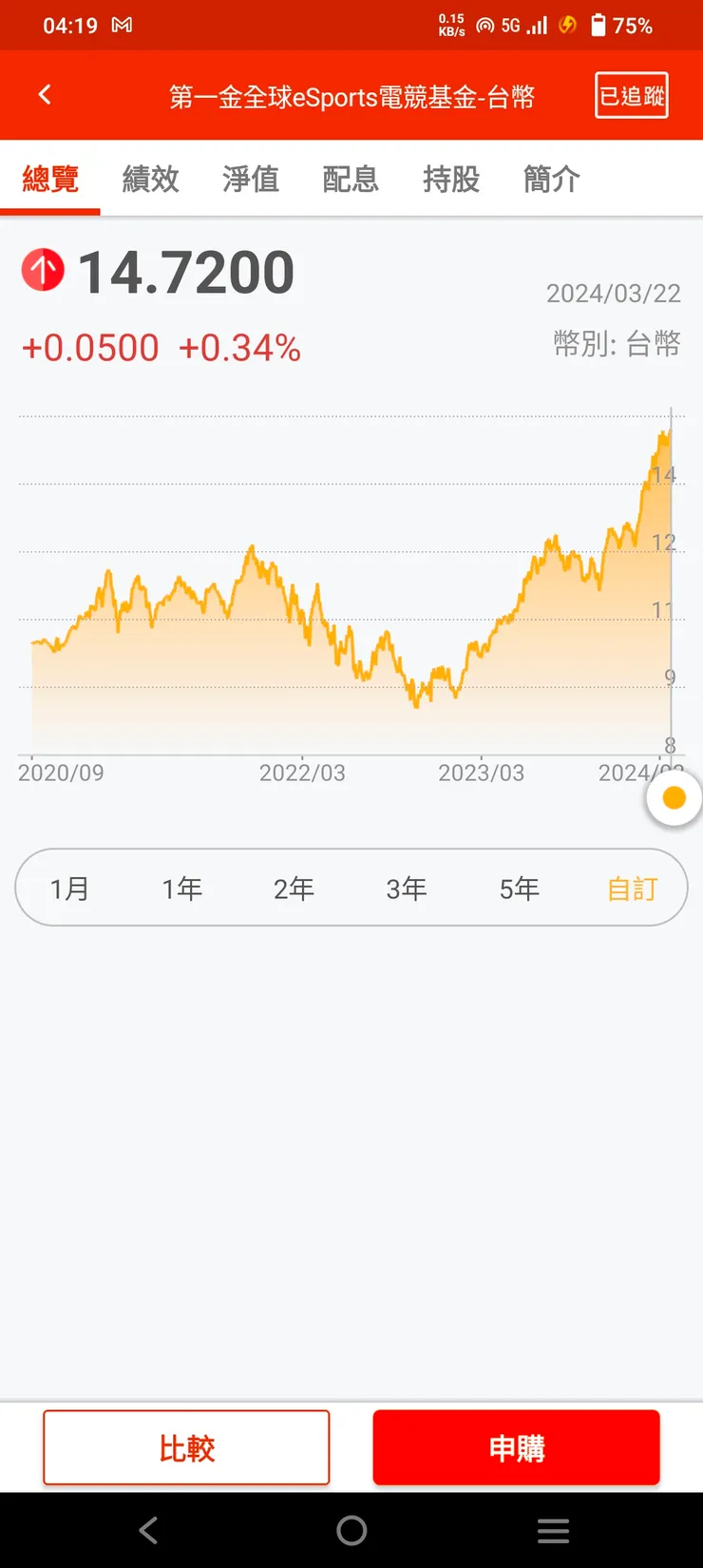Tap the orange dot marker below the chart
Image resolution: width=703 pixels, height=1568 pixels.
tap(673, 797)
